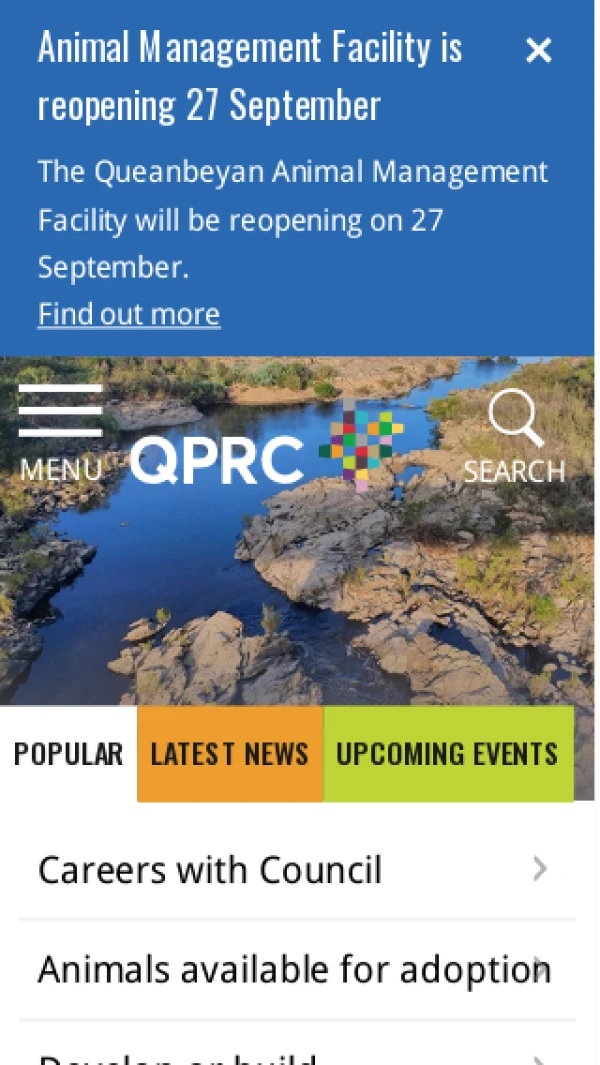Dismiss the Animal Management Facility banner
This screenshot has height=1065, width=600.
click(538, 50)
